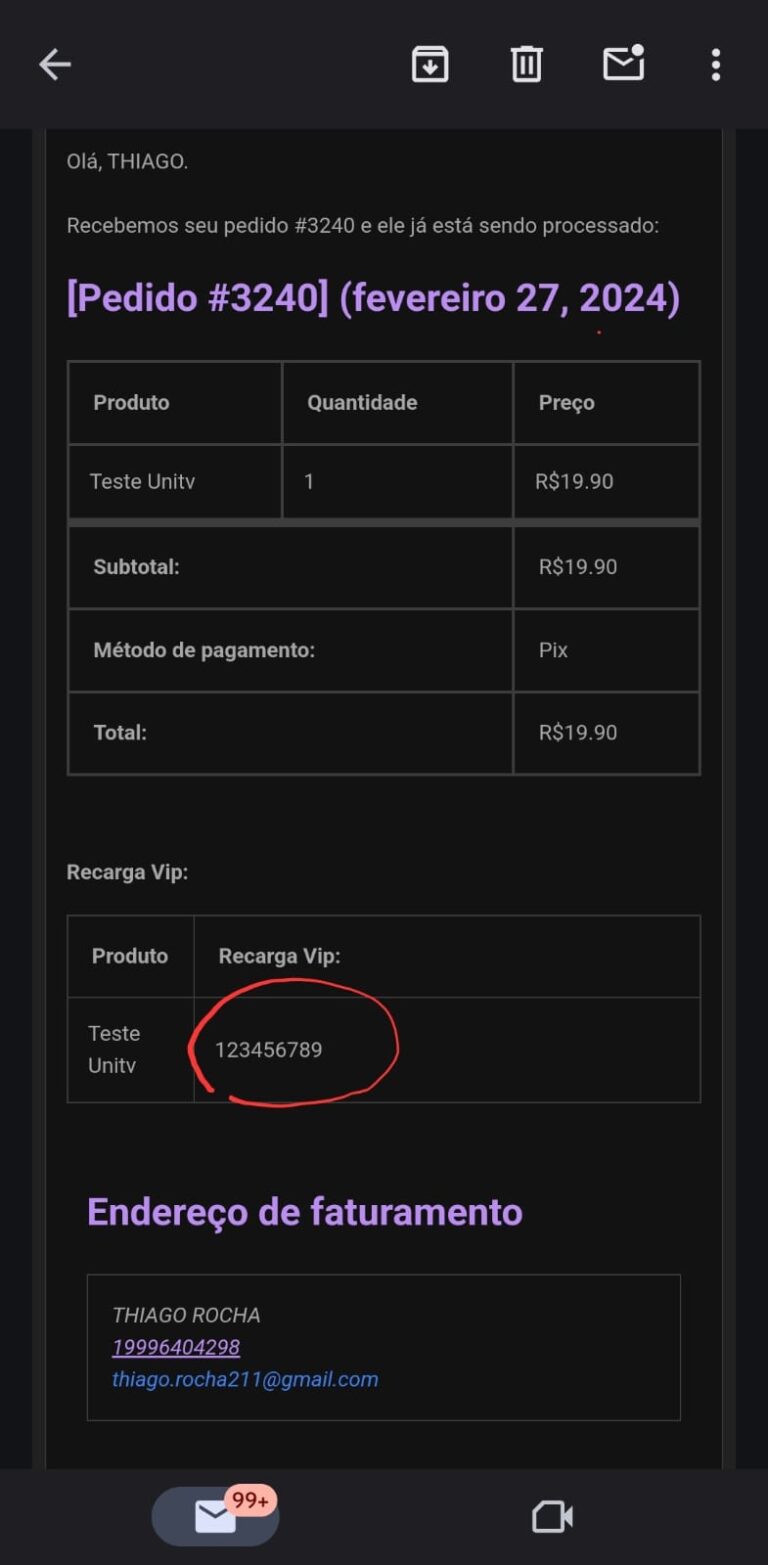This screenshot has width=768, height=1565.
Task: Switch to the Meet video tab
Action: point(552,1517)
